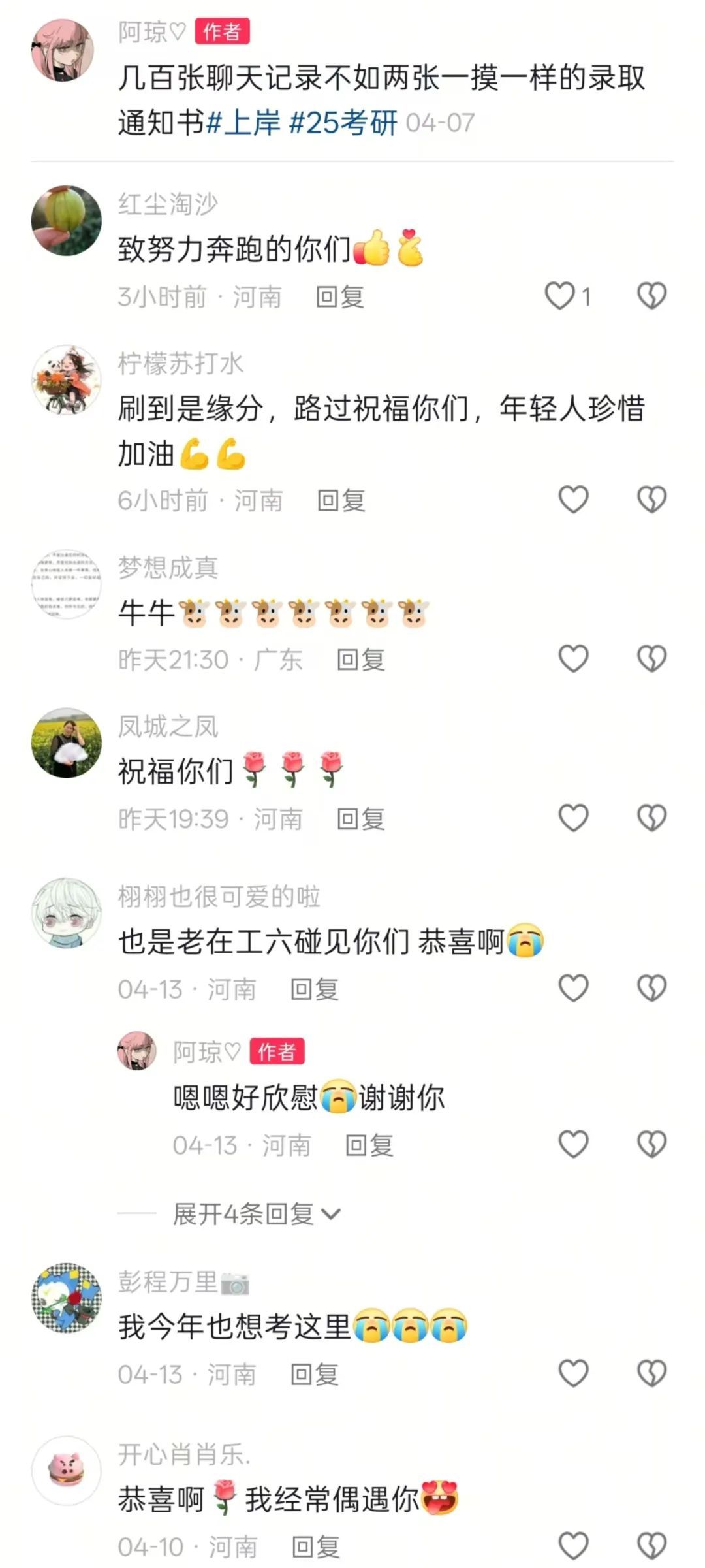Open the #25考研 hashtag link

point(343,123)
